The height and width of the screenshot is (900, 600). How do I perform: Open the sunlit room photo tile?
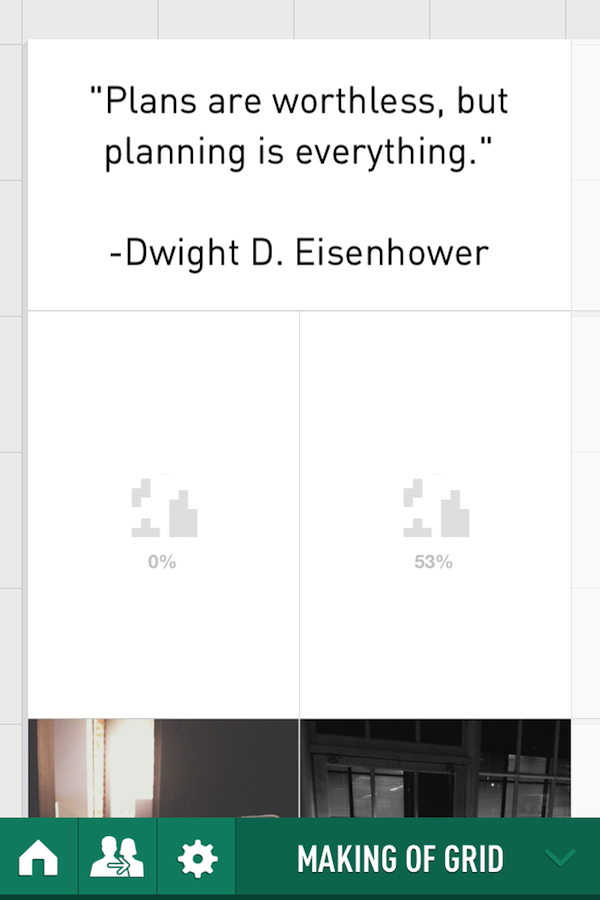(163, 768)
